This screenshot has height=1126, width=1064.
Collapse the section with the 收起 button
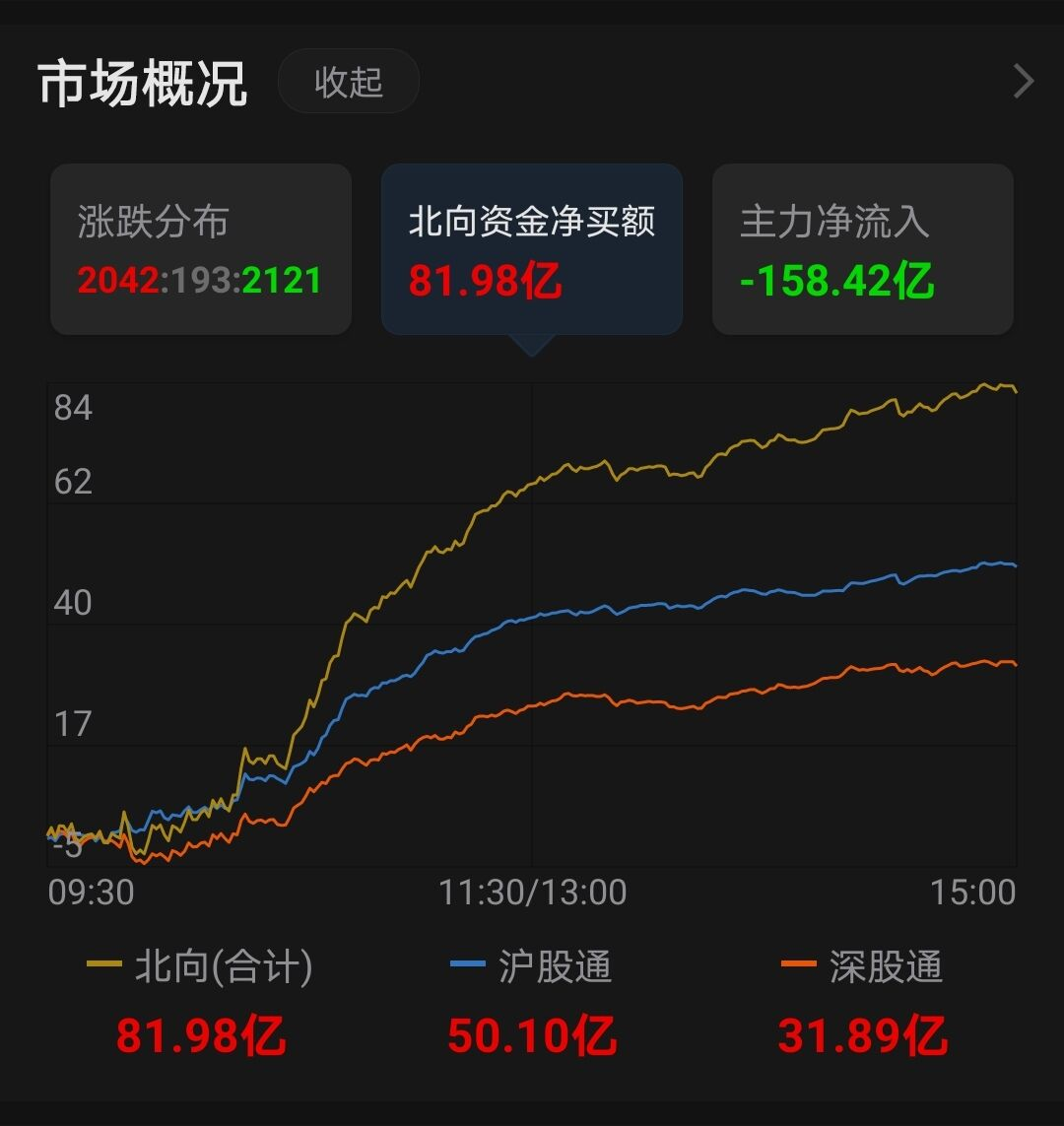[349, 82]
